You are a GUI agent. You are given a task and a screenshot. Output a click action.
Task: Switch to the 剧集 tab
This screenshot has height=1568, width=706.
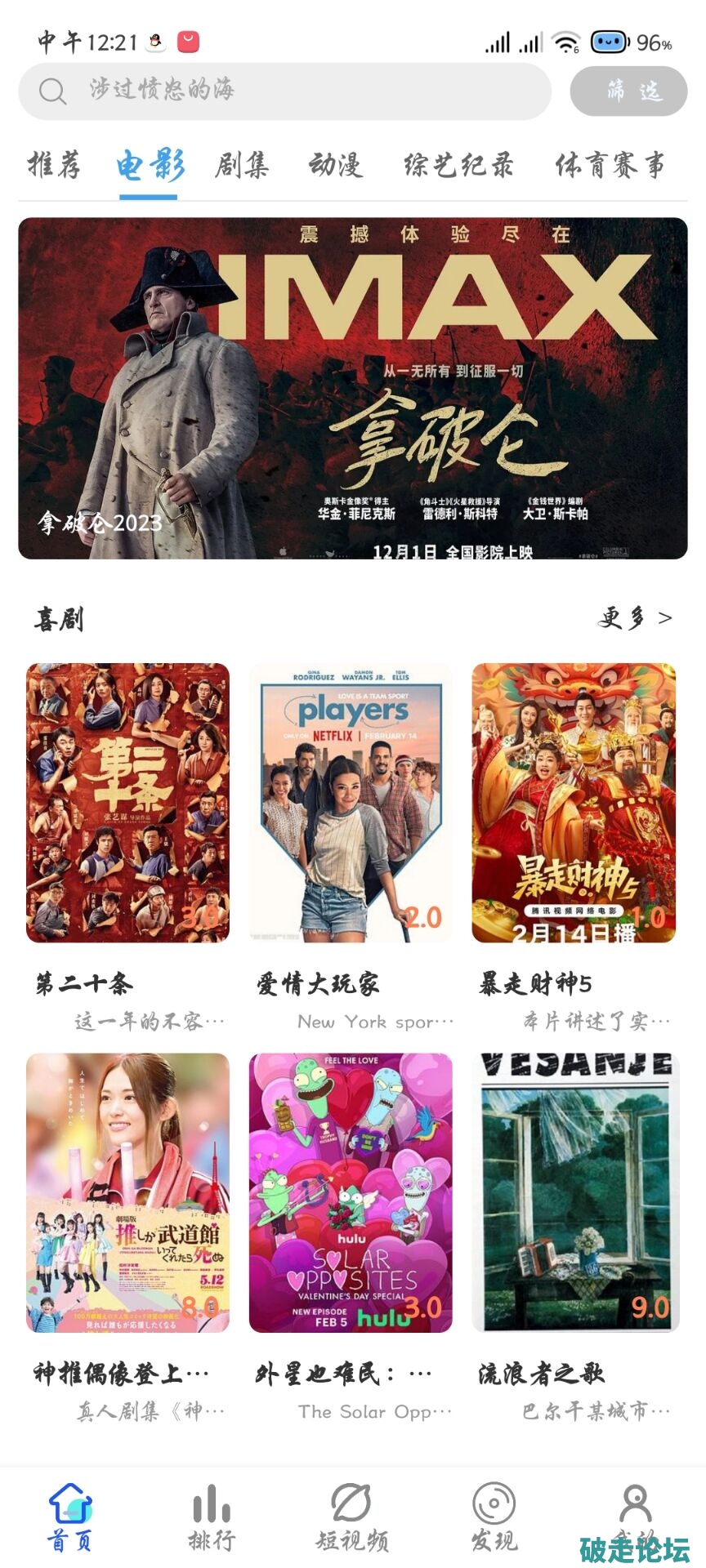(x=242, y=165)
